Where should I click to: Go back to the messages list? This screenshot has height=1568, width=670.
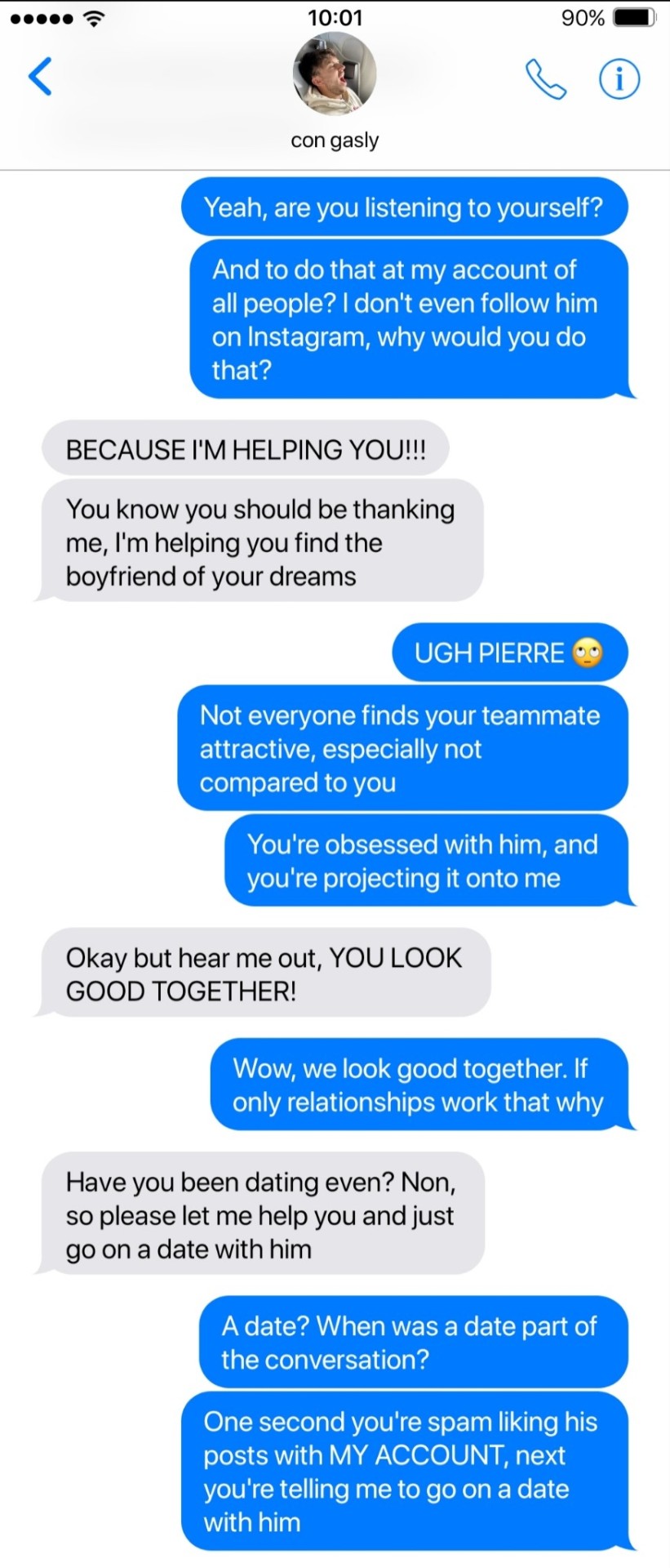pyautogui.click(x=41, y=77)
